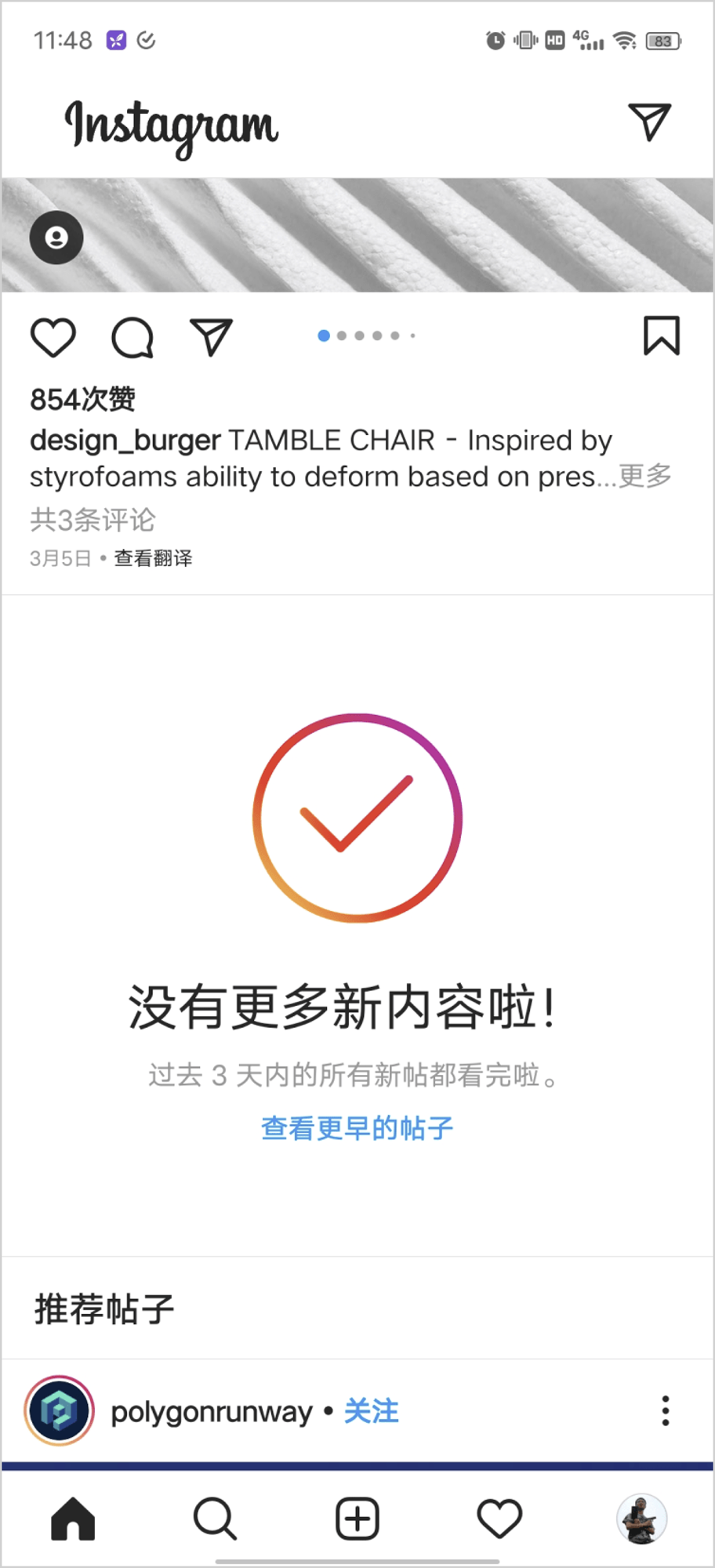Like the design_burger post
715x1568 pixels.
tap(53, 338)
